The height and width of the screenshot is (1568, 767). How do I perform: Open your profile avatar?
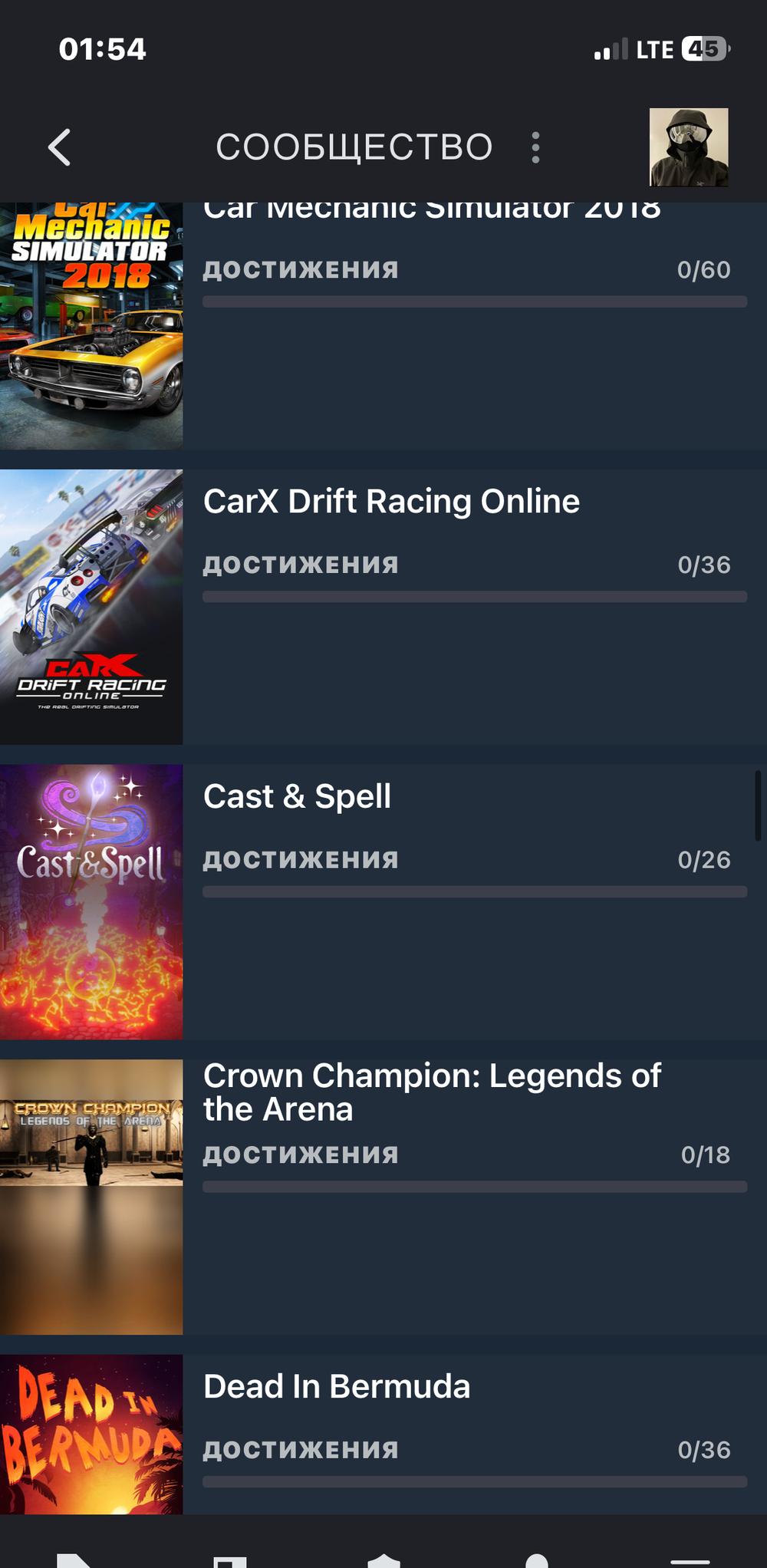point(688,147)
